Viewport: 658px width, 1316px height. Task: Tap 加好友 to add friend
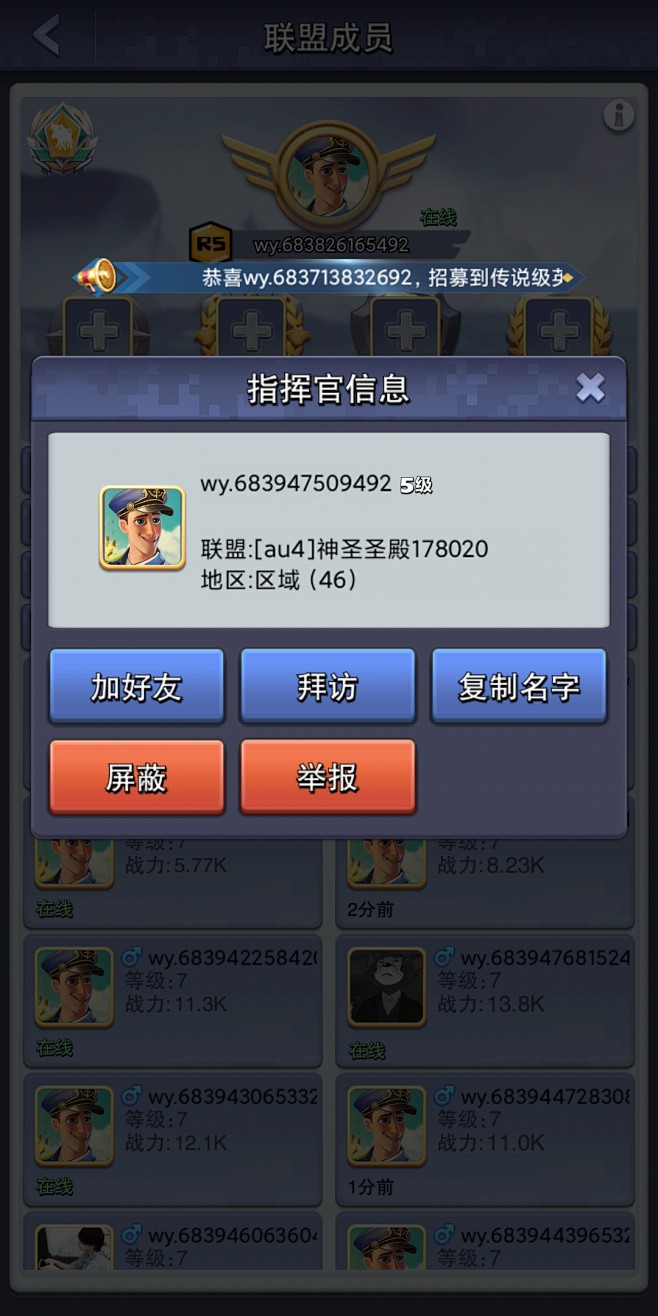coord(137,686)
